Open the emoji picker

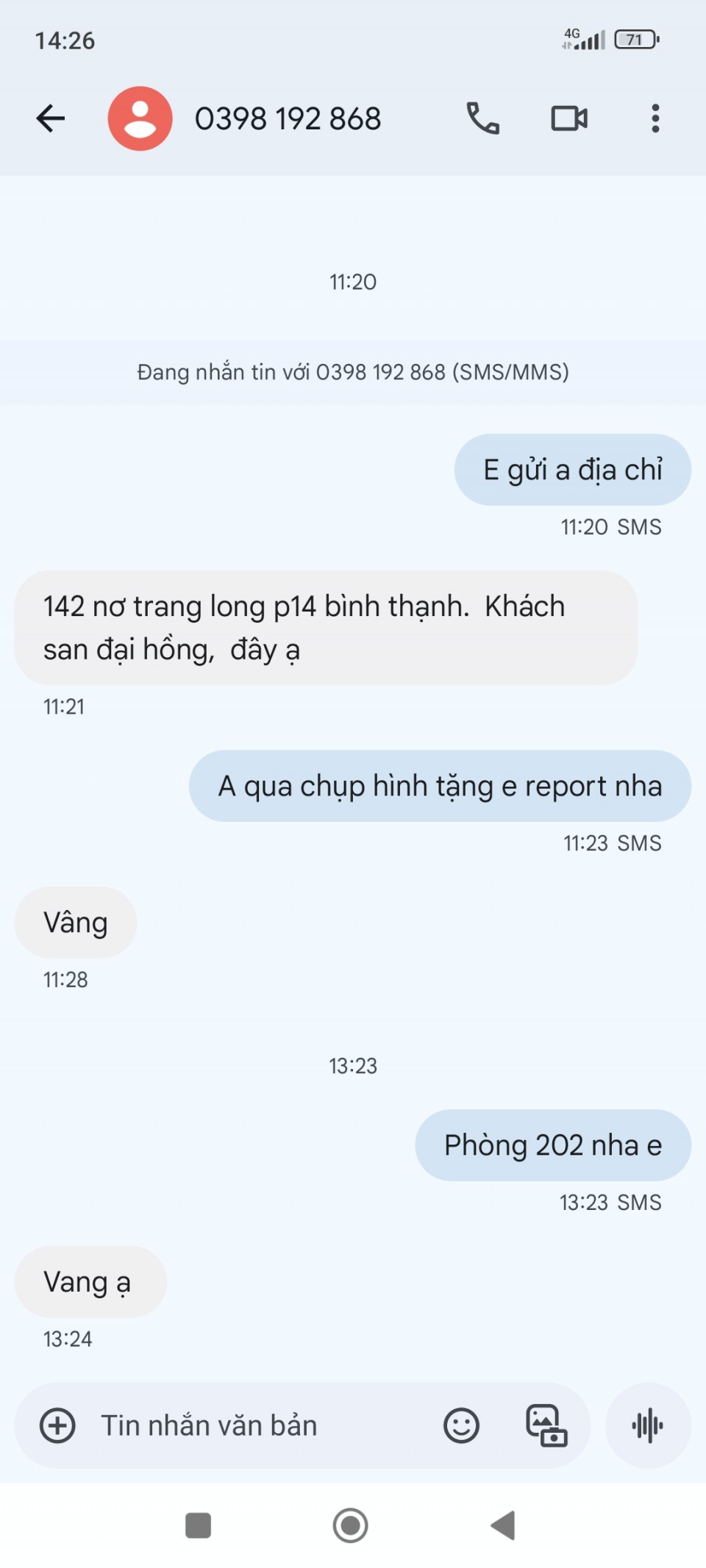point(461,1425)
